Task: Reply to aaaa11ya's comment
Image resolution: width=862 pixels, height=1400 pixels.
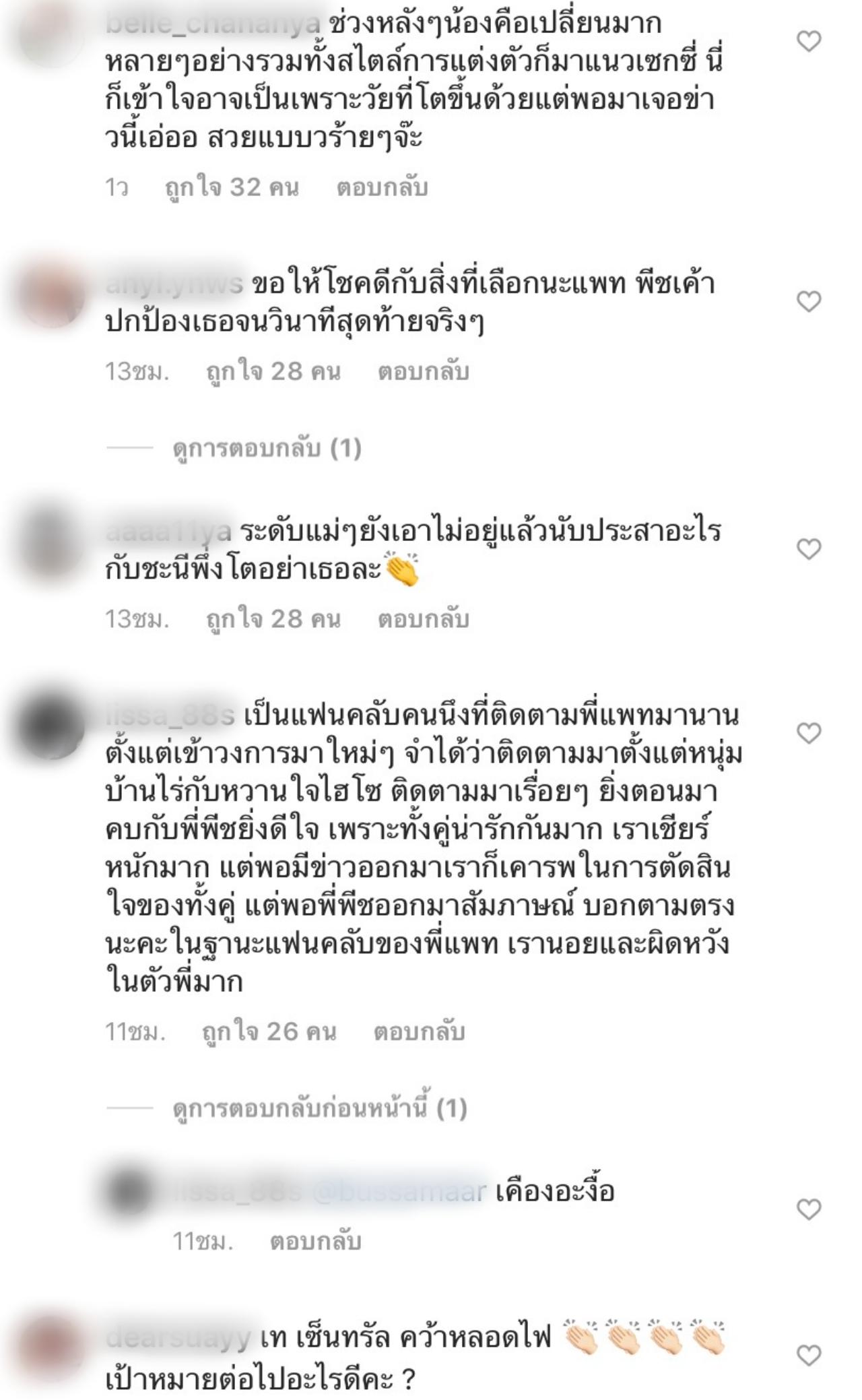Action: tap(423, 618)
